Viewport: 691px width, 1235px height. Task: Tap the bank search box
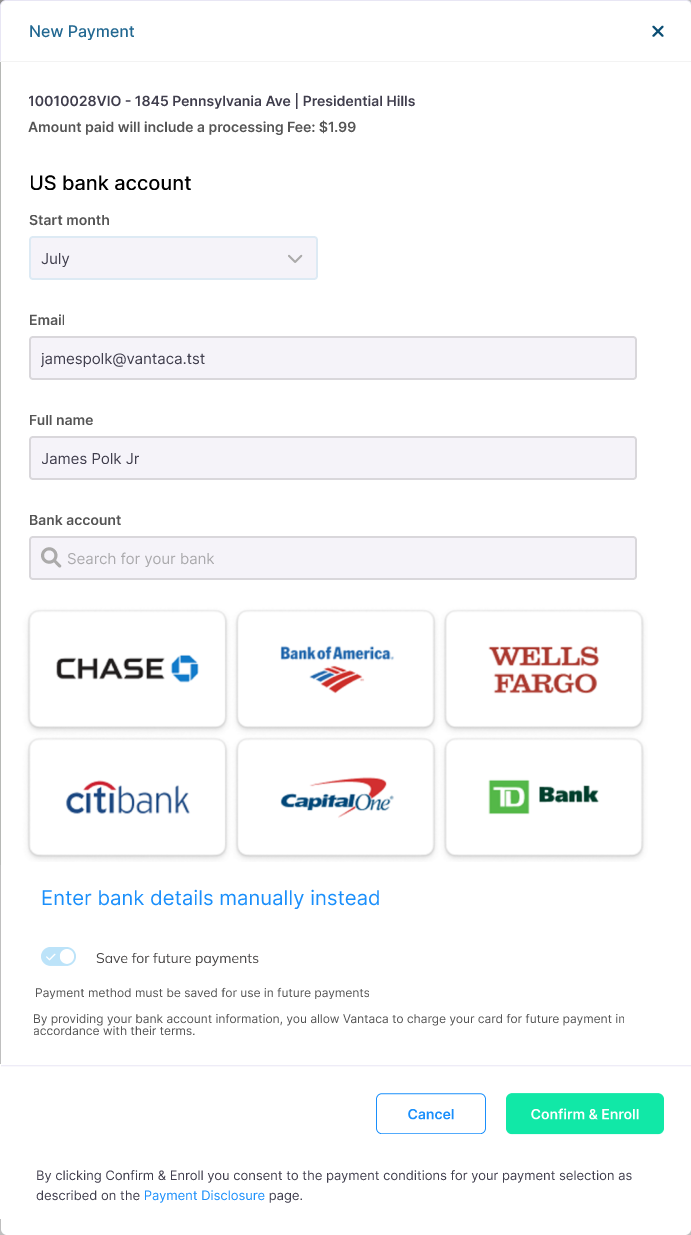[x=332, y=558]
